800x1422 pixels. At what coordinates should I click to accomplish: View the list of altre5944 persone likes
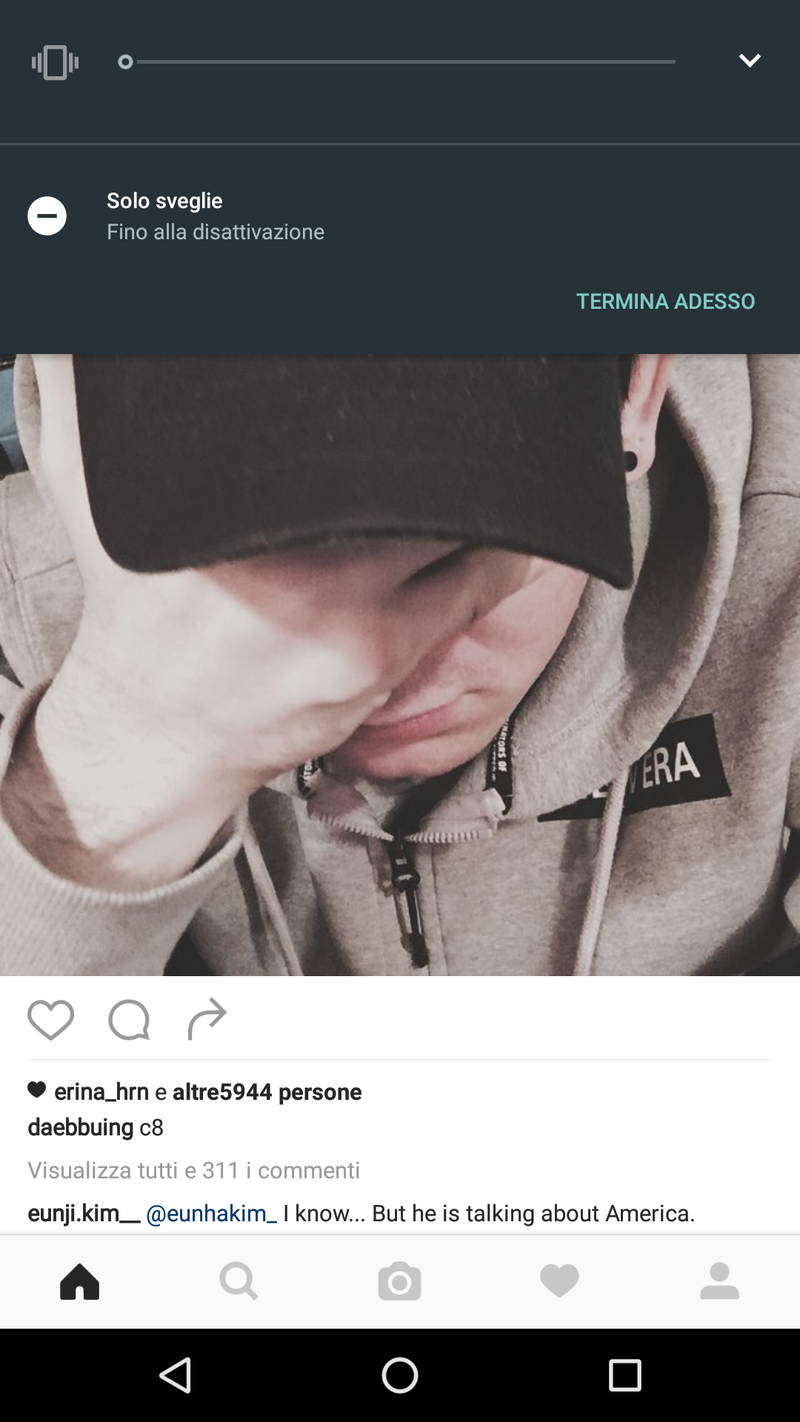[x=267, y=1092]
